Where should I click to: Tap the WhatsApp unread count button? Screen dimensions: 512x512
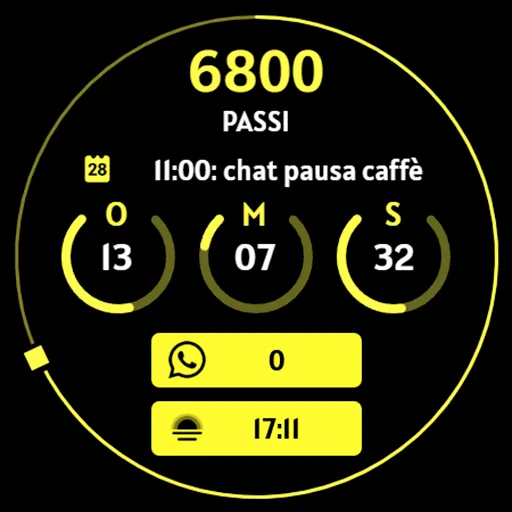256,360
